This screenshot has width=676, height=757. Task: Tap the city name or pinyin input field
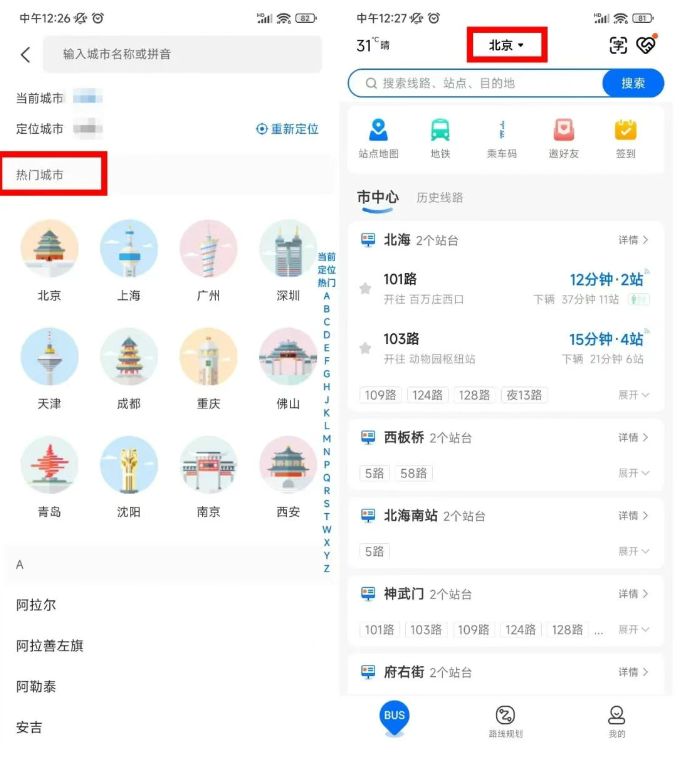(182, 54)
